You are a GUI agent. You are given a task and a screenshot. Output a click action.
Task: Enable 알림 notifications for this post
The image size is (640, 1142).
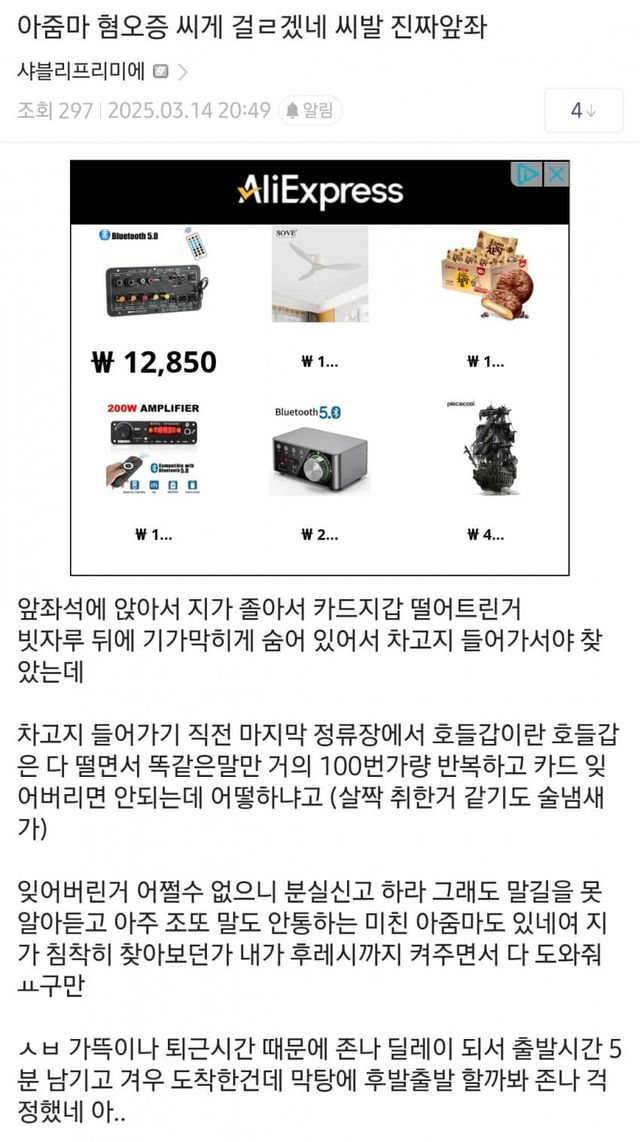(x=310, y=110)
